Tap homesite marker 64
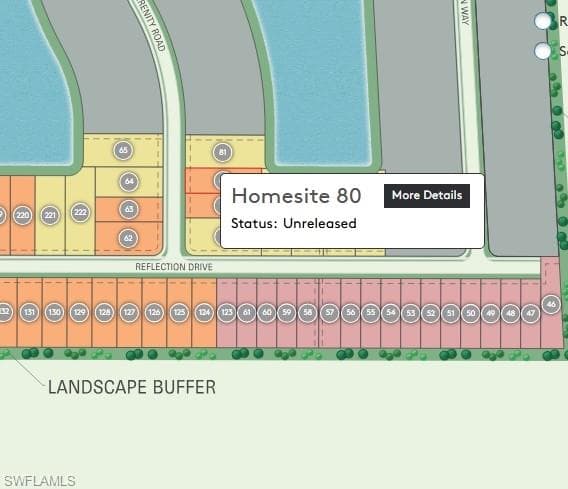This screenshot has width=568, height=489. tap(129, 181)
